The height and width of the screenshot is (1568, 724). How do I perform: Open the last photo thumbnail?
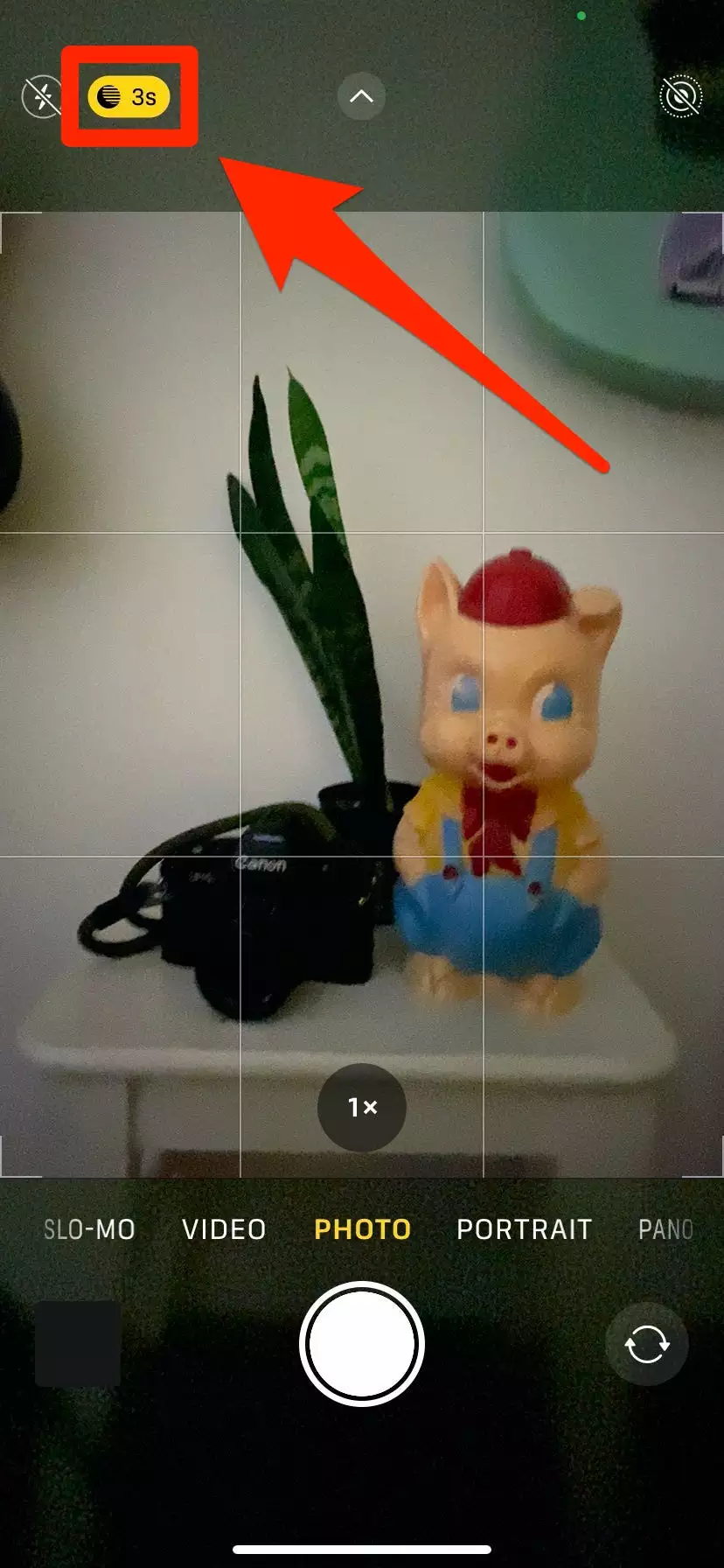(78, 1343)
